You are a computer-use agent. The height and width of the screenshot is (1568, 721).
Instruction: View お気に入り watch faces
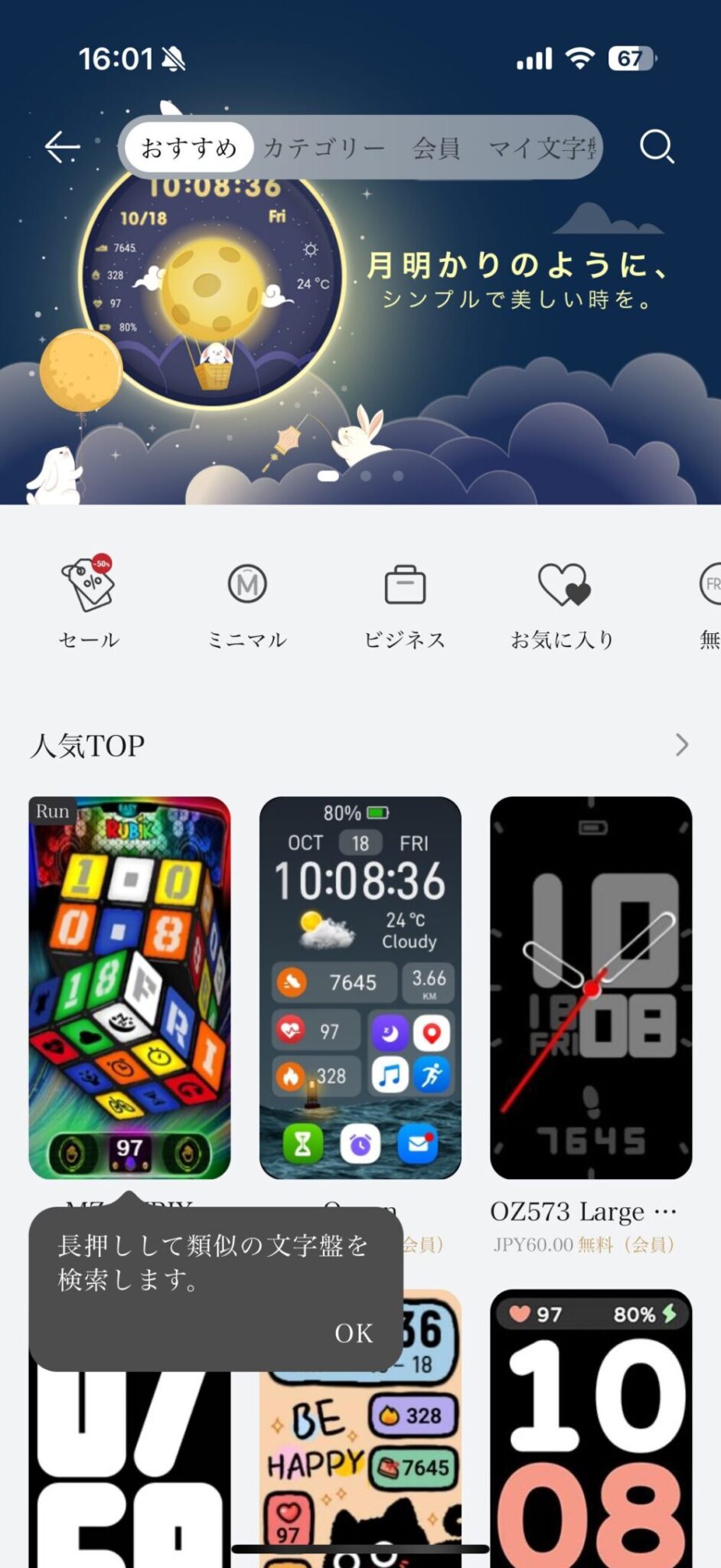pyautogui.click(x=563, y=605)
